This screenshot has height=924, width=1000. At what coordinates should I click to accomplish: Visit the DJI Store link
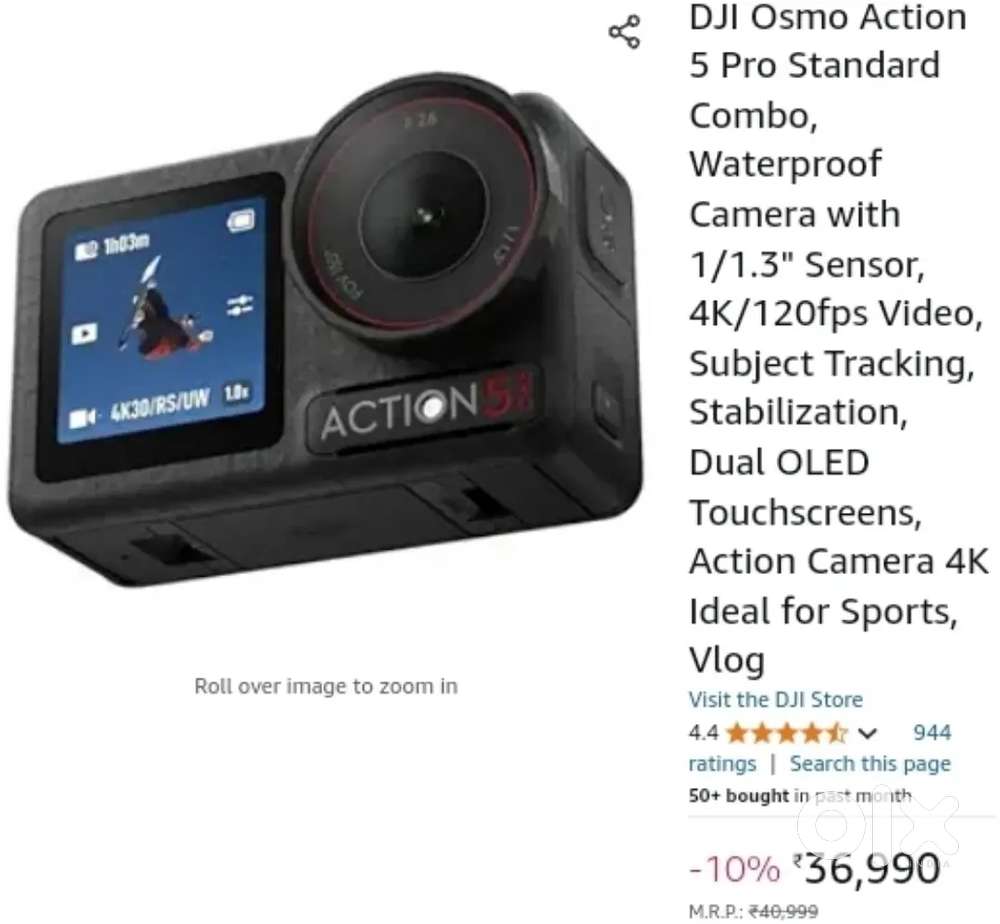(x=775, y=699)
